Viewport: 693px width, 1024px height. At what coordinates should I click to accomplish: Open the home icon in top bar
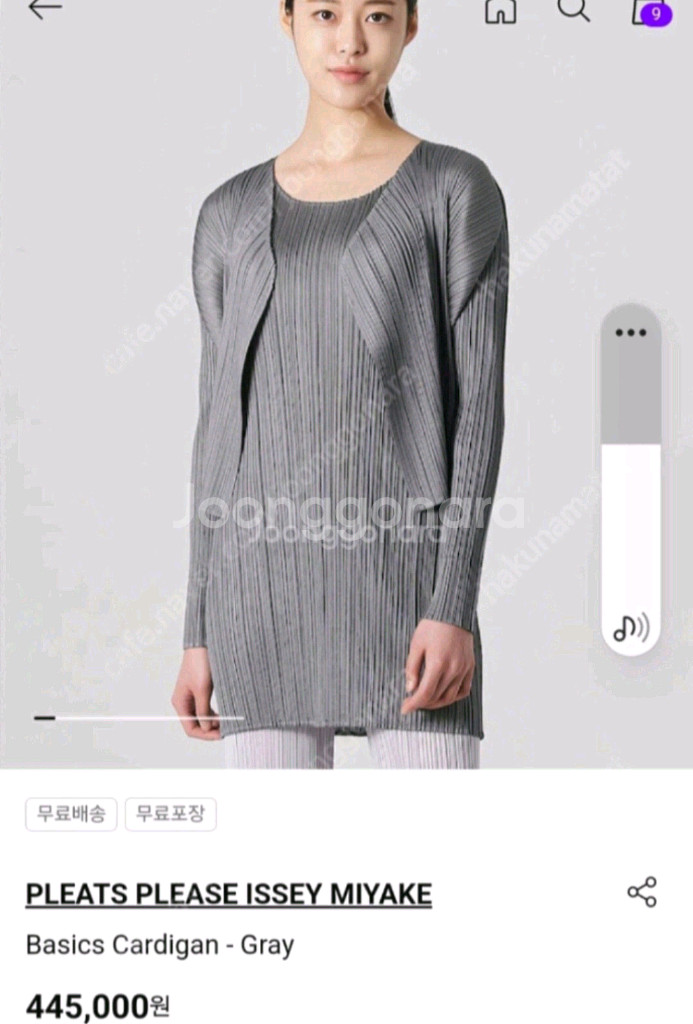point(500,10)
